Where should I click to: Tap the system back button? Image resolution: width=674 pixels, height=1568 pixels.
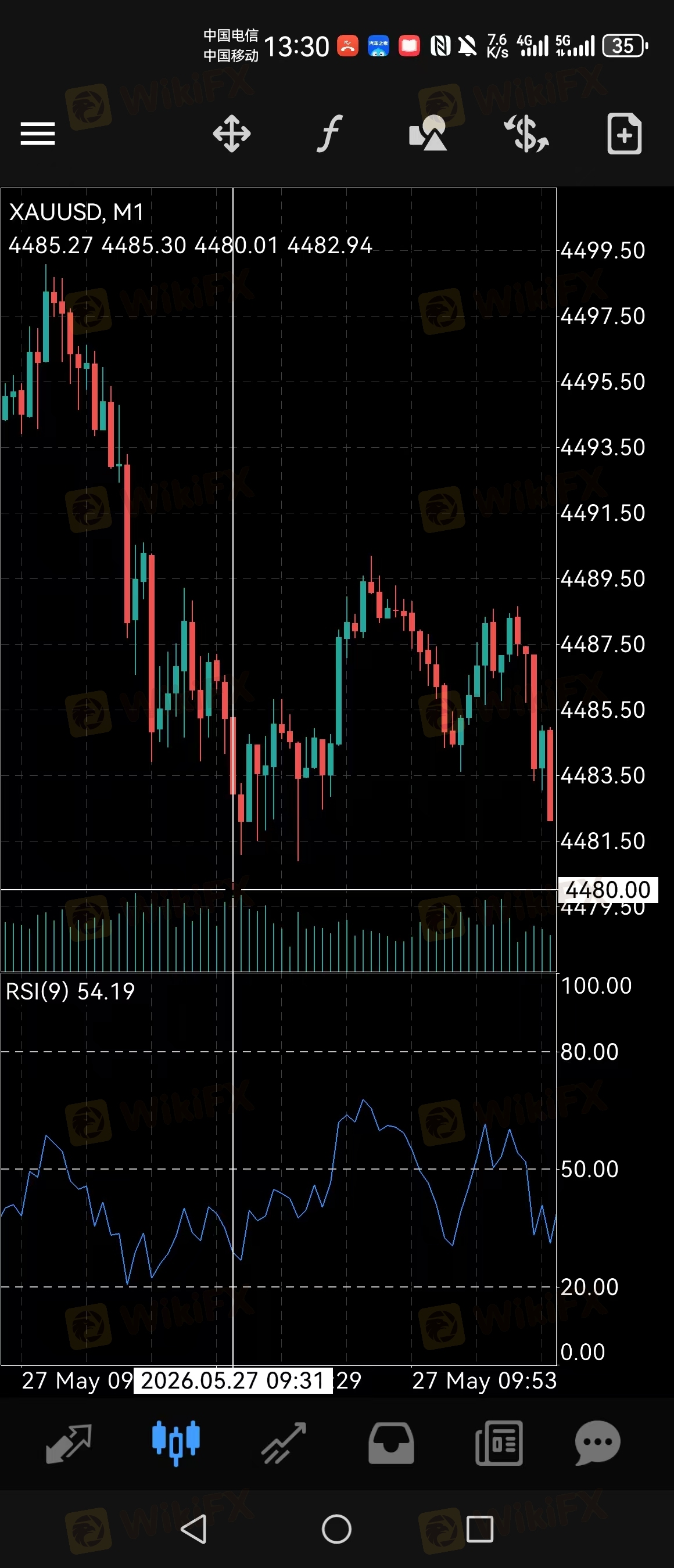coord(194,1529)
